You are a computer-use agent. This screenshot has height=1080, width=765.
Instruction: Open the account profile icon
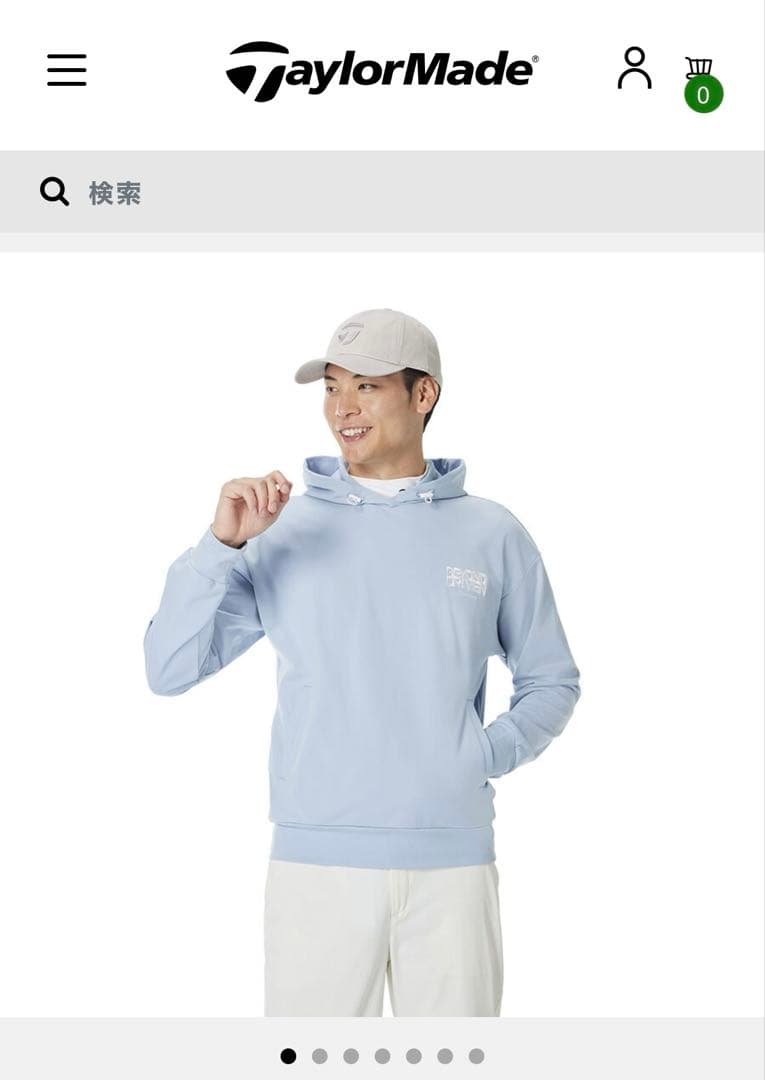(634, 69)
